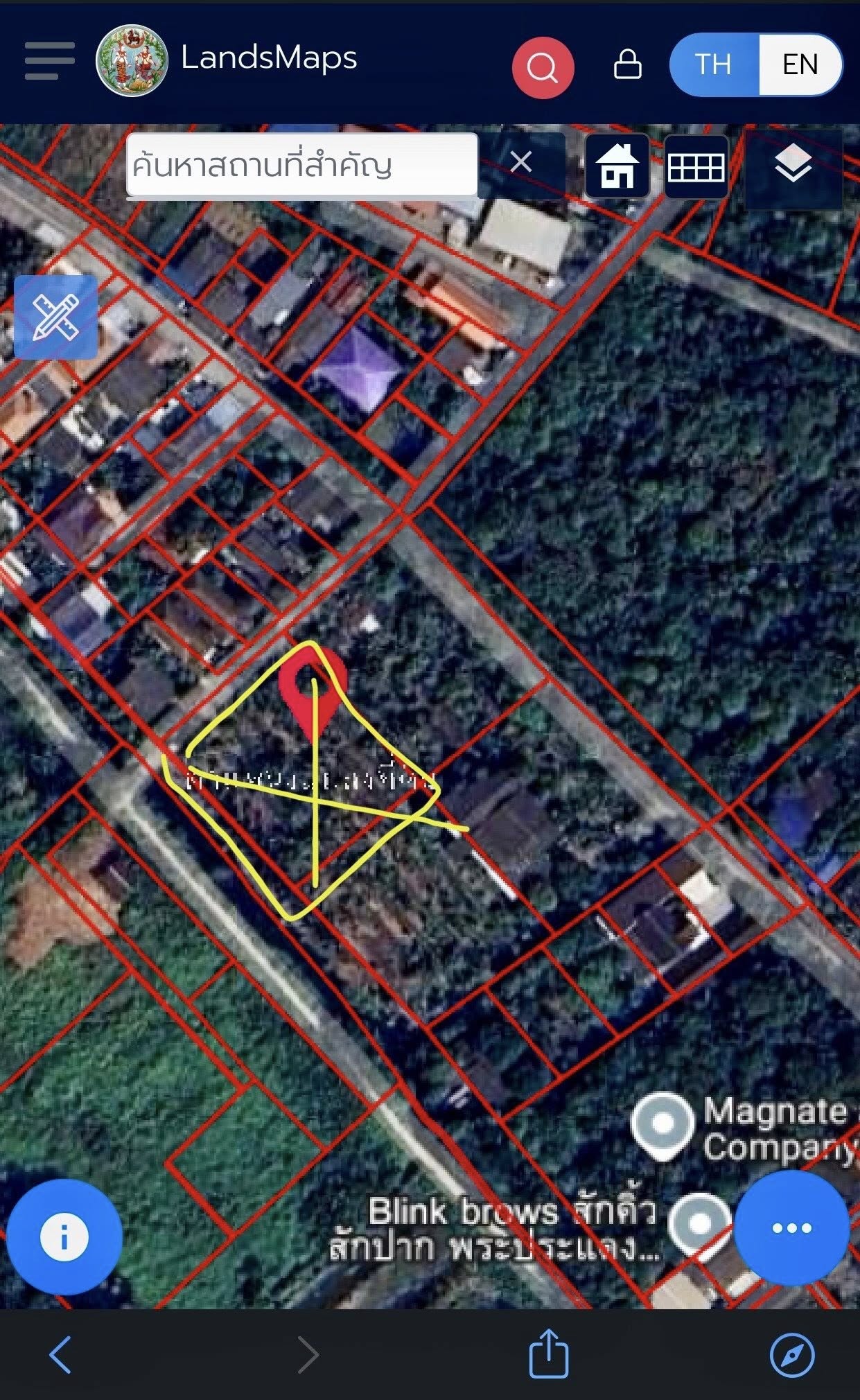Tap the red search button
The image size is (860, 1400).
(543, 68)
